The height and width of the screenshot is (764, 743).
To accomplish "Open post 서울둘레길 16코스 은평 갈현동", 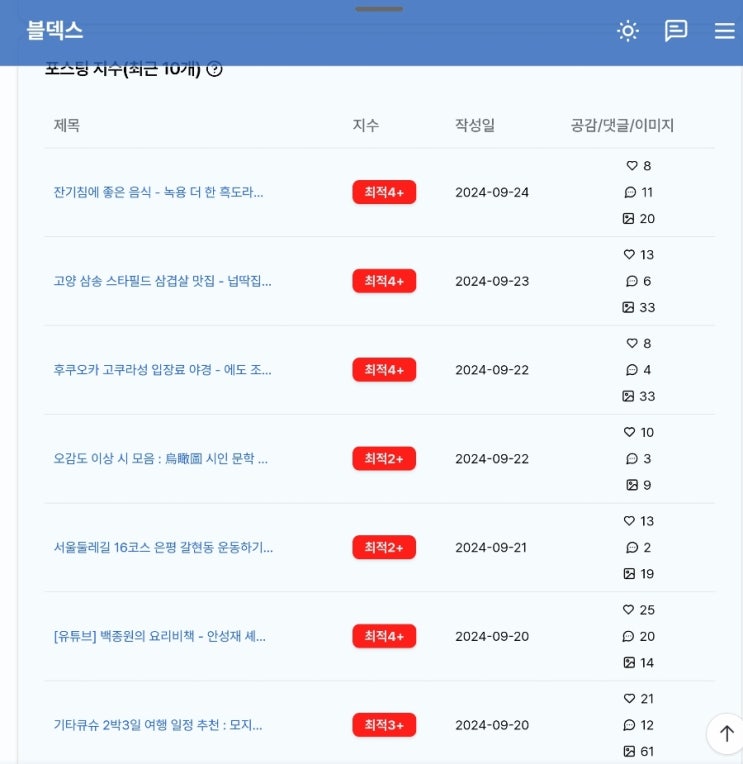I will (x=163, y=547).
